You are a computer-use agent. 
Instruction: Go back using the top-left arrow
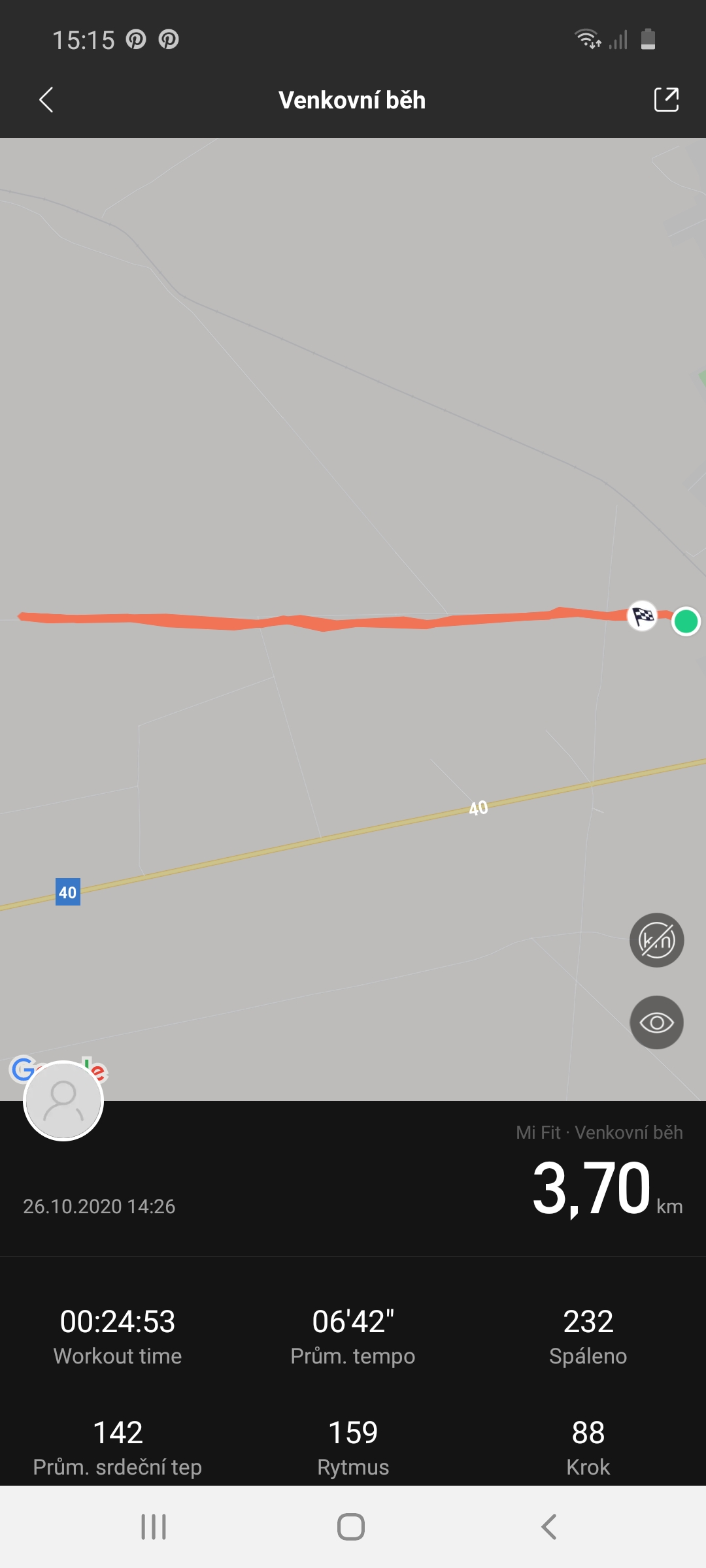coord(46,100)
